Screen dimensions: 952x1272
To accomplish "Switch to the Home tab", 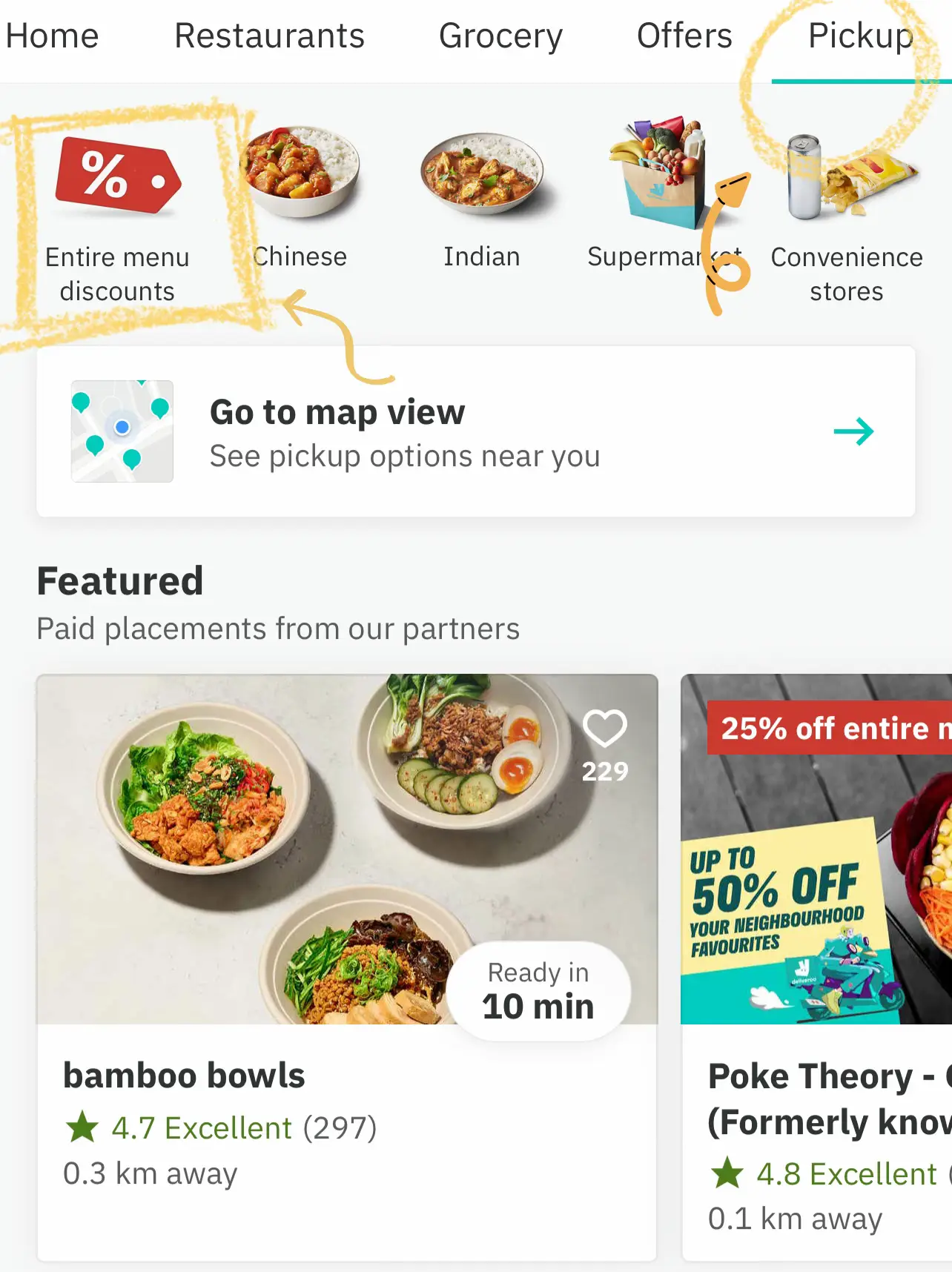I will point(52,36).
